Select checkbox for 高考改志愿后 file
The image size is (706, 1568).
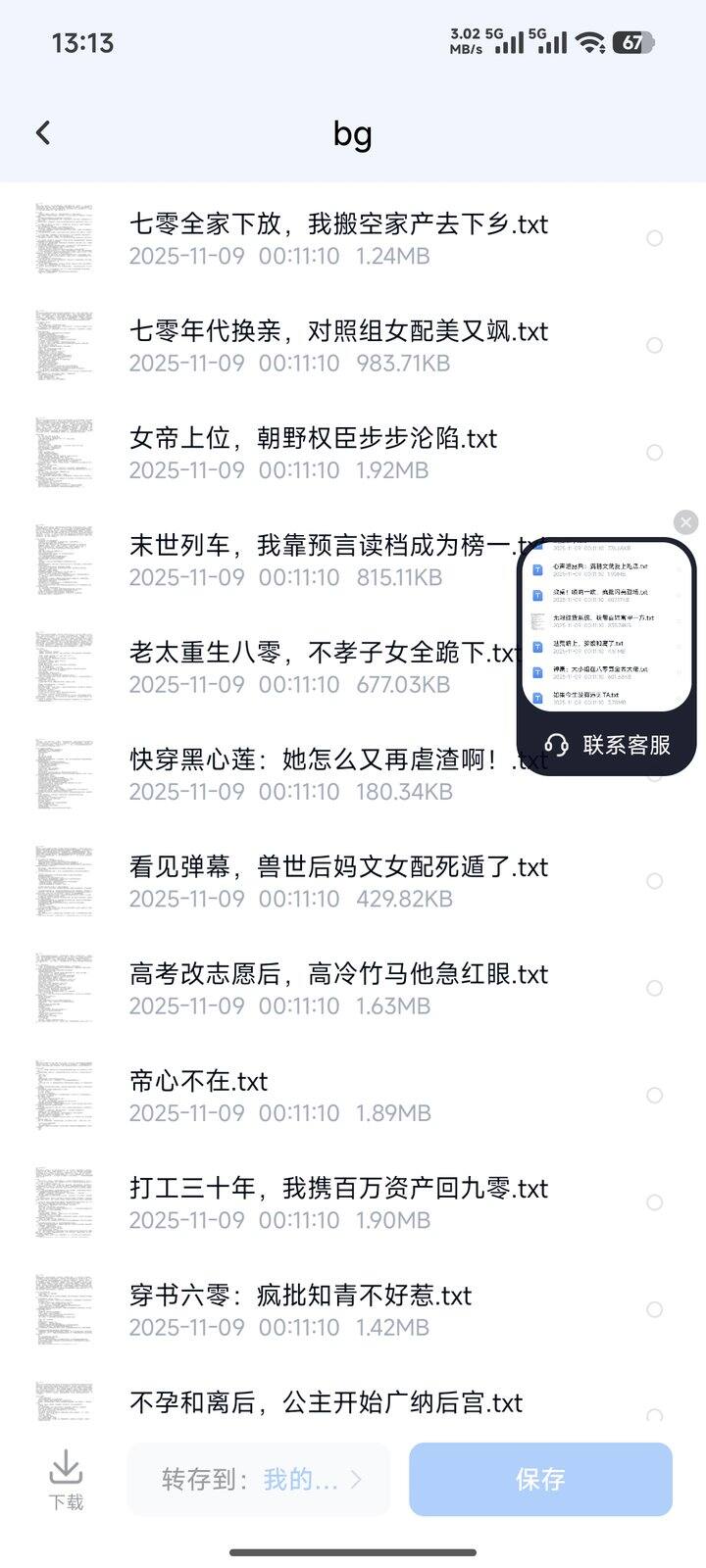[x=654, y=988]
